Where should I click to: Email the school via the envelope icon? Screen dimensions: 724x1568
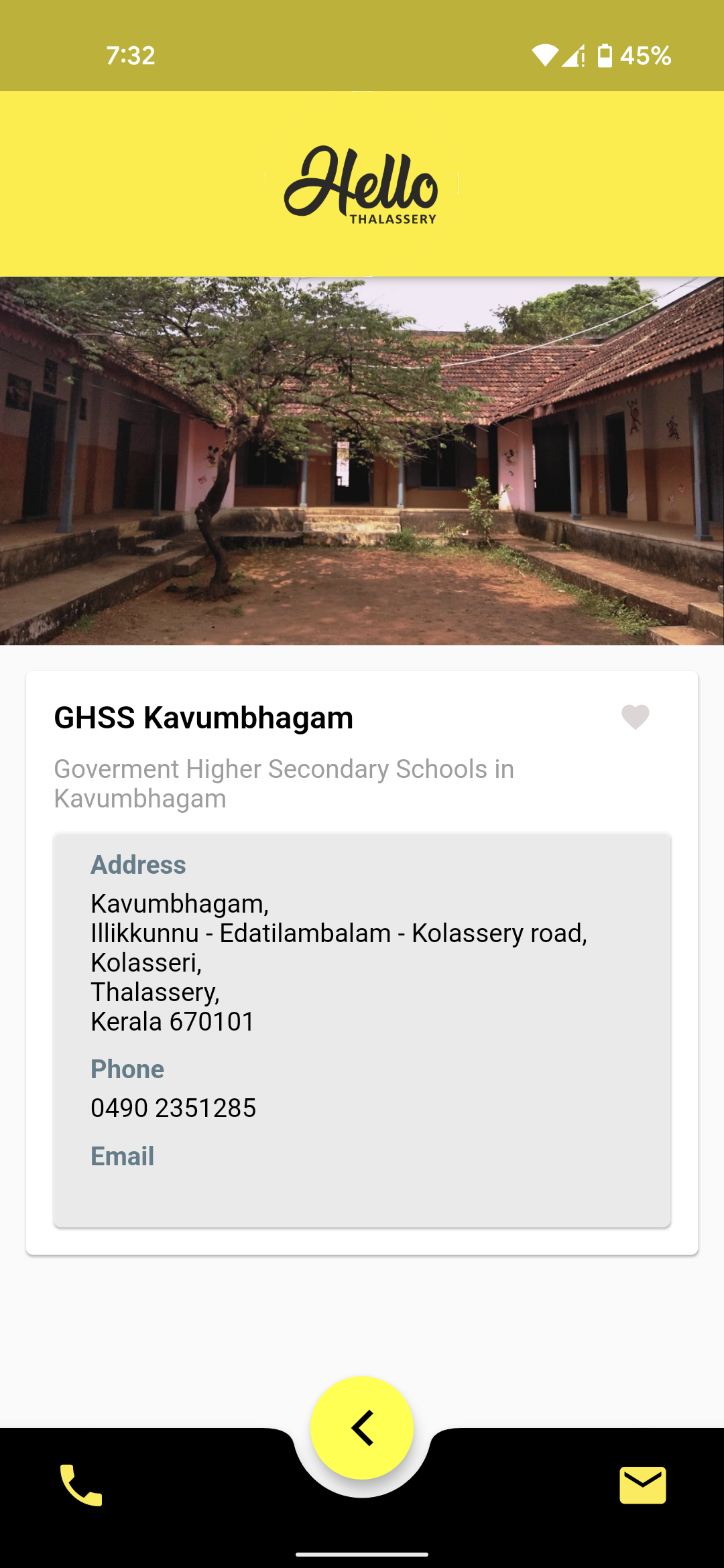(642, 1485)
